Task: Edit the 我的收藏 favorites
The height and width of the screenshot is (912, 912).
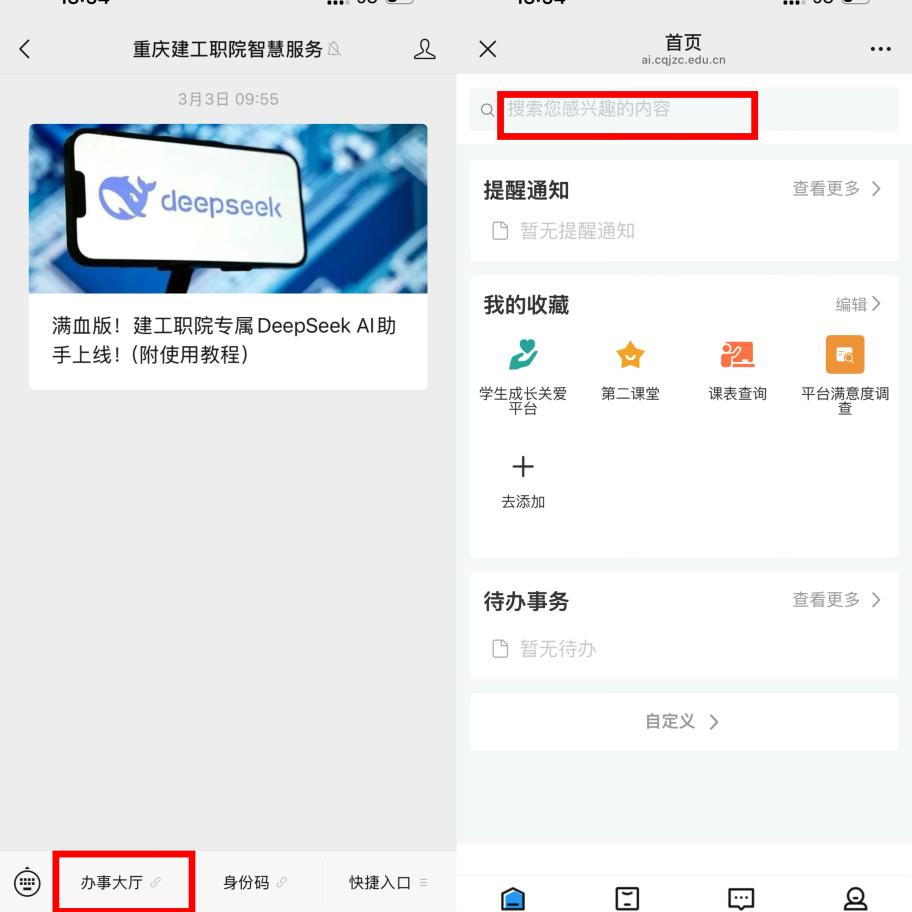Action: 858,304
